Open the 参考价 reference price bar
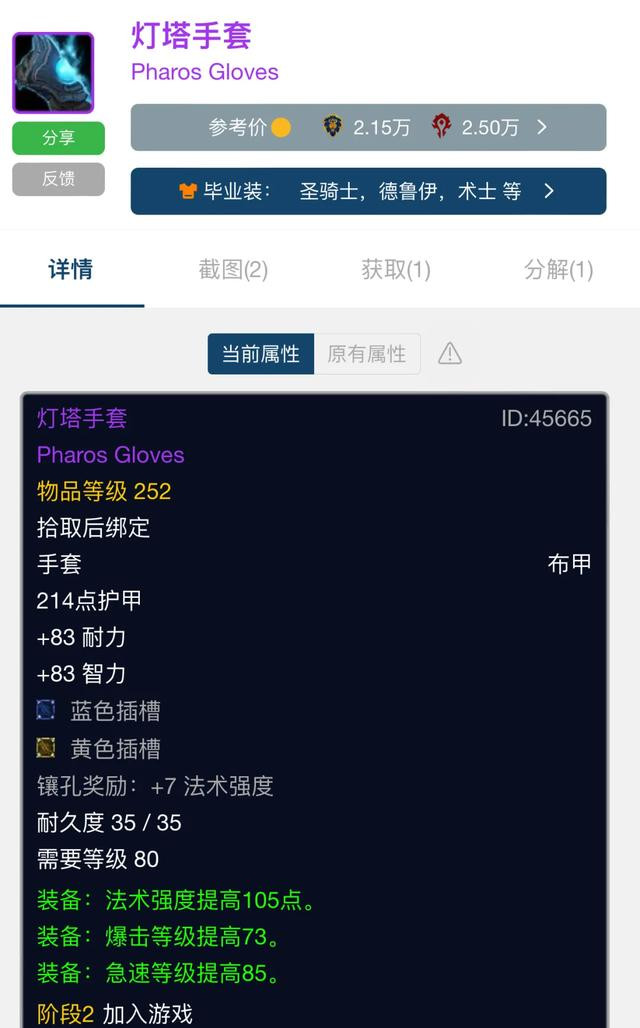Image resolution: width=640 pixels, height=1028 pixels. tap(369, 127)
